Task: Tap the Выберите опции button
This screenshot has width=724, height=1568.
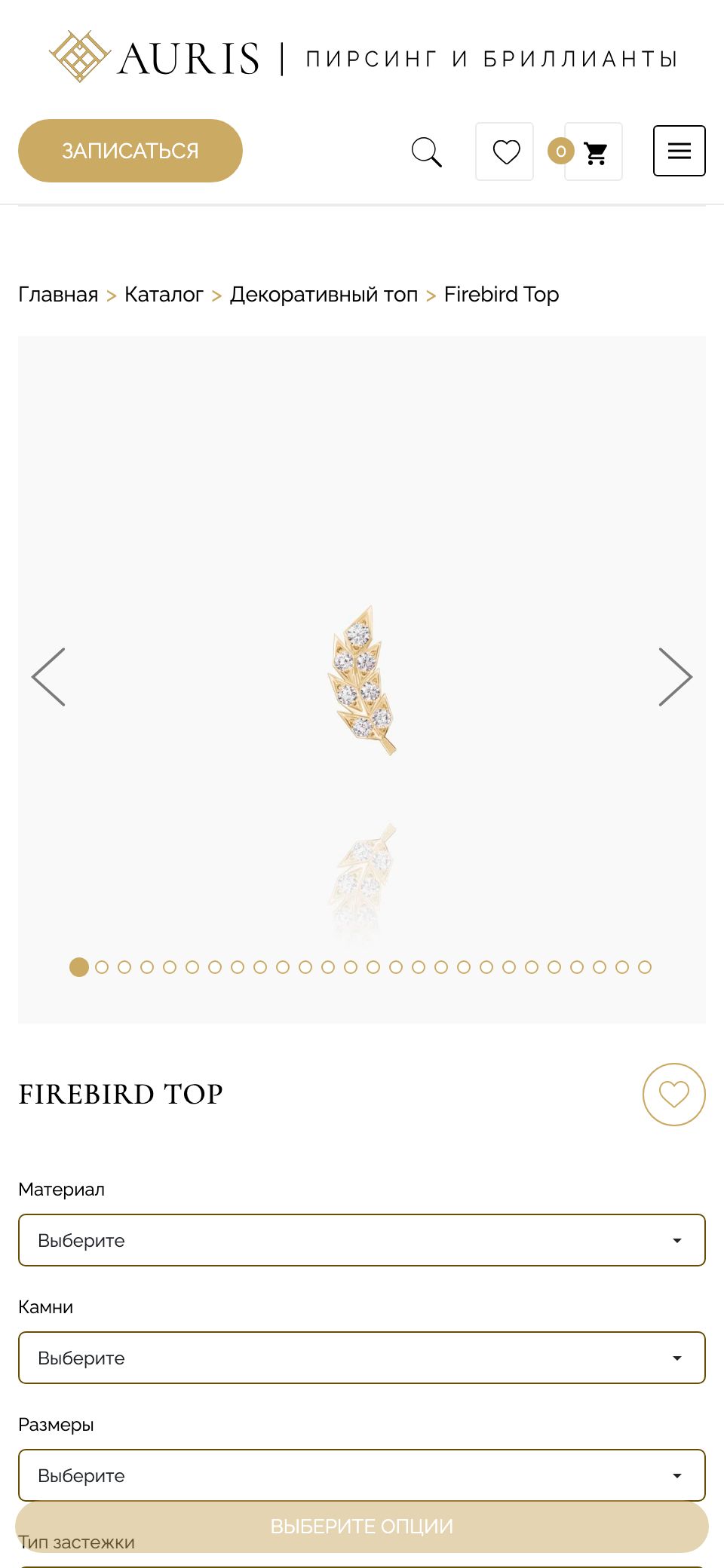Action: (362, 1527)
